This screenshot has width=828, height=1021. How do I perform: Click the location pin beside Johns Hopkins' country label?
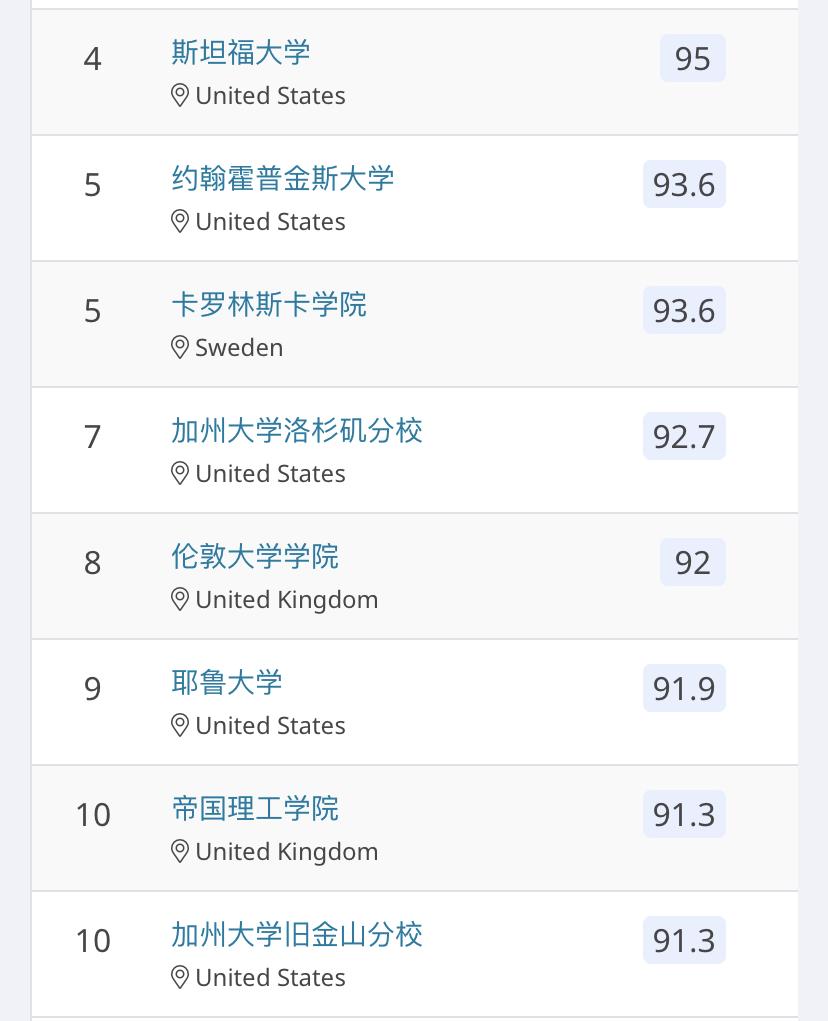(180, 221)
